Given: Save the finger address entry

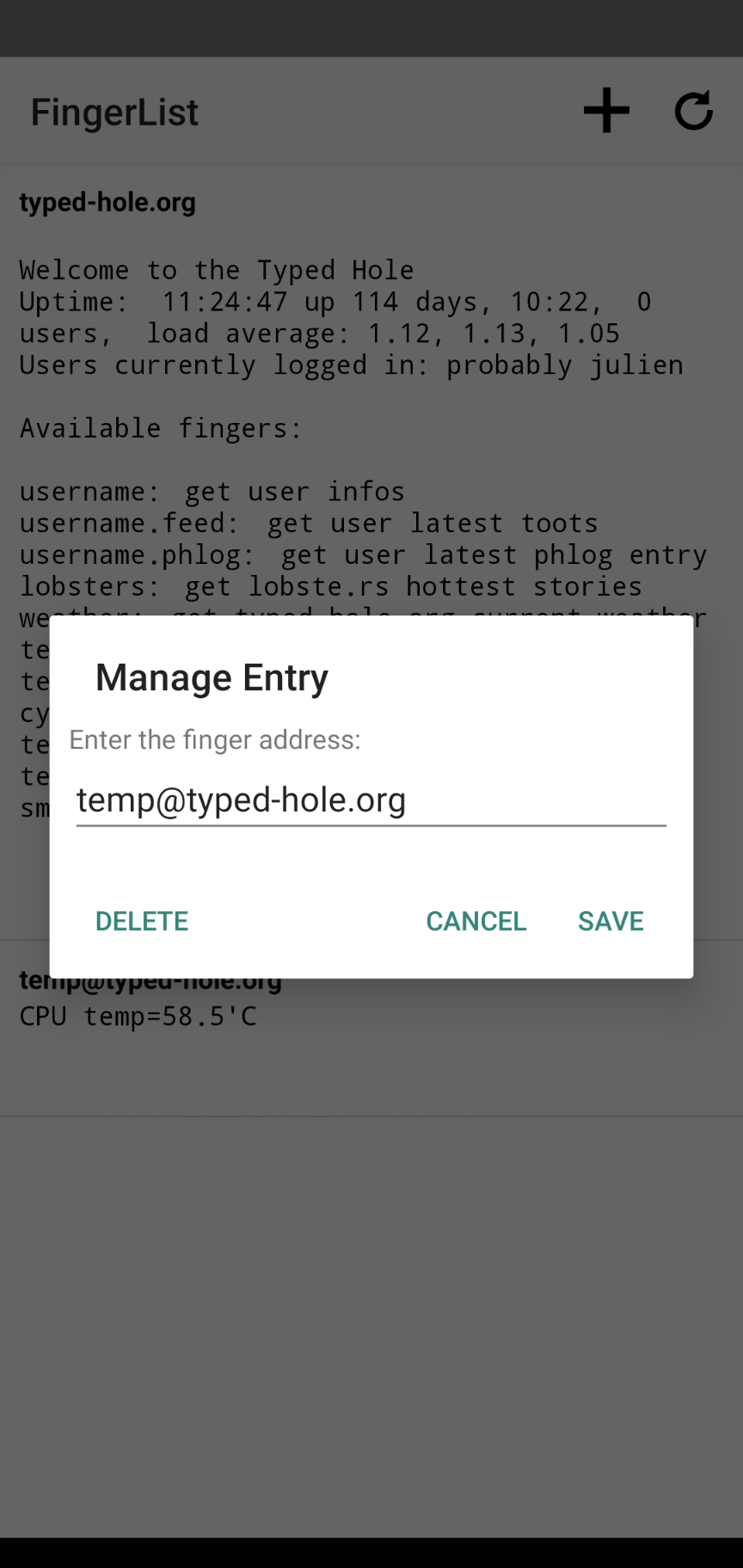Looking at the screenshot, I should (611, 921).
